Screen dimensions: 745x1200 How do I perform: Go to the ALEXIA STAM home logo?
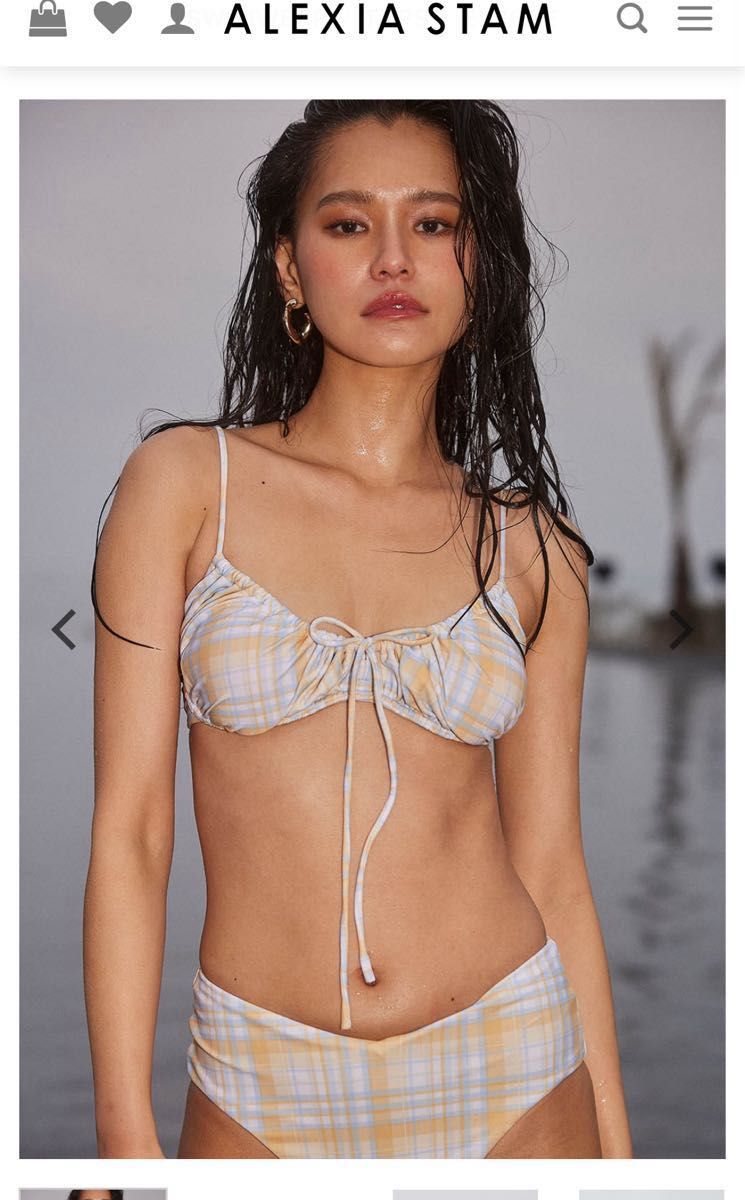tap(387, 19)
